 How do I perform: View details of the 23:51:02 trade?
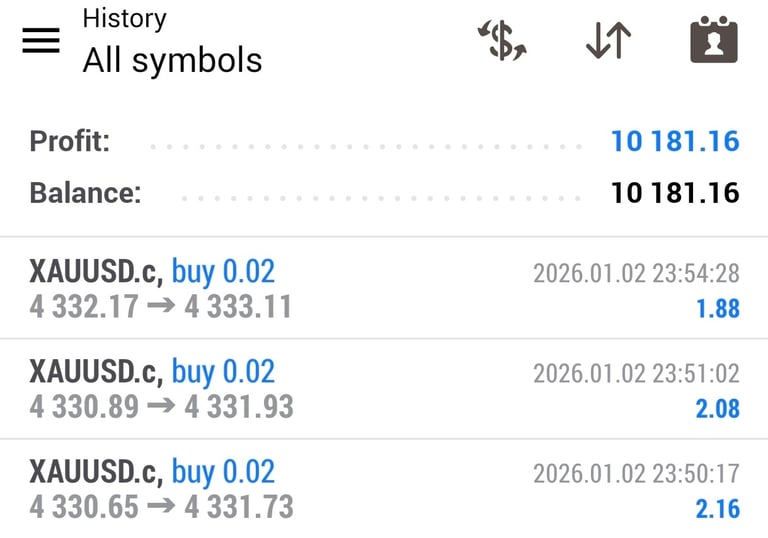point(384,388)
